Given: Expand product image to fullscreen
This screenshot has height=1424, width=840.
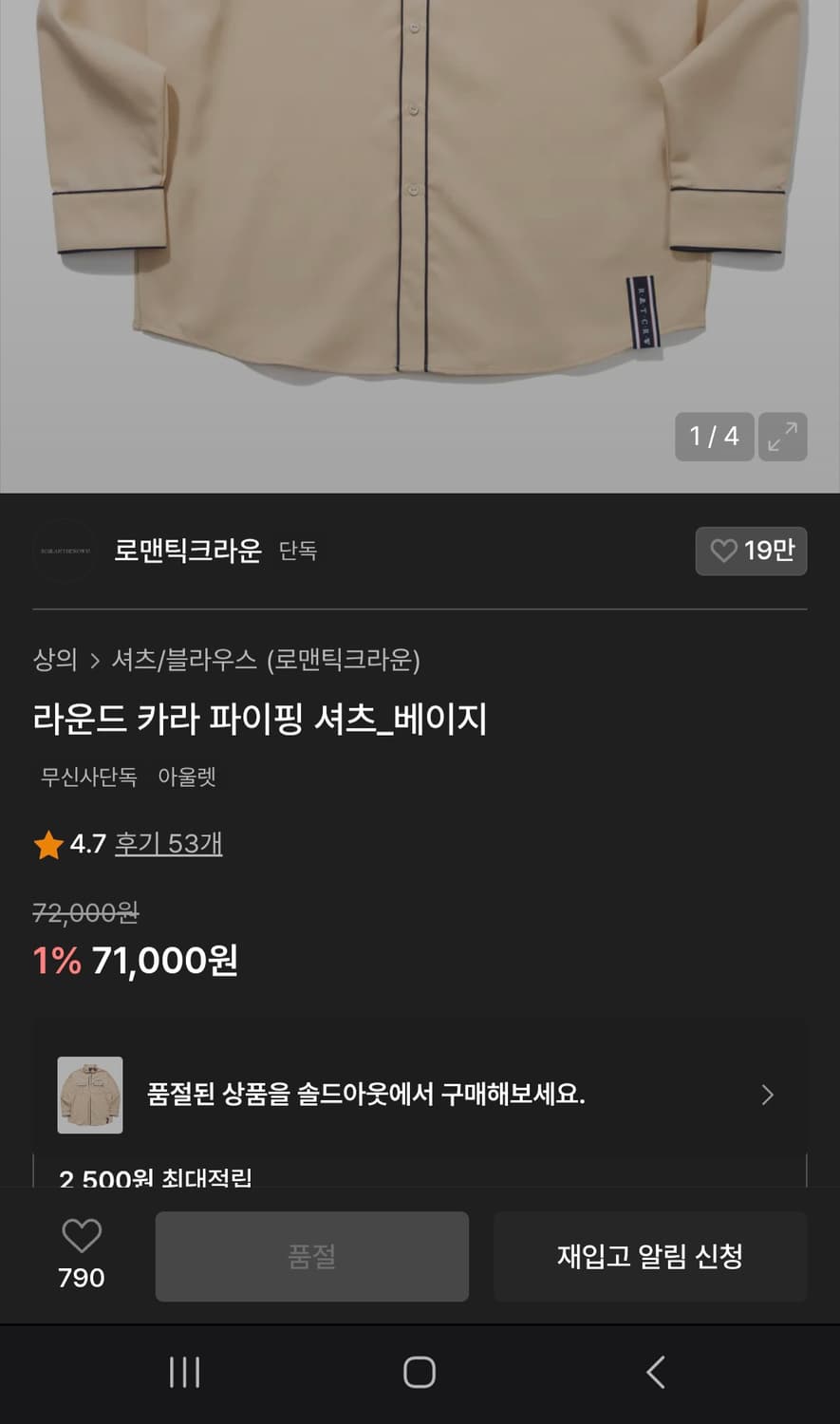Looking at the screenshot, I should pyautogui.click(x=782, y=437).
